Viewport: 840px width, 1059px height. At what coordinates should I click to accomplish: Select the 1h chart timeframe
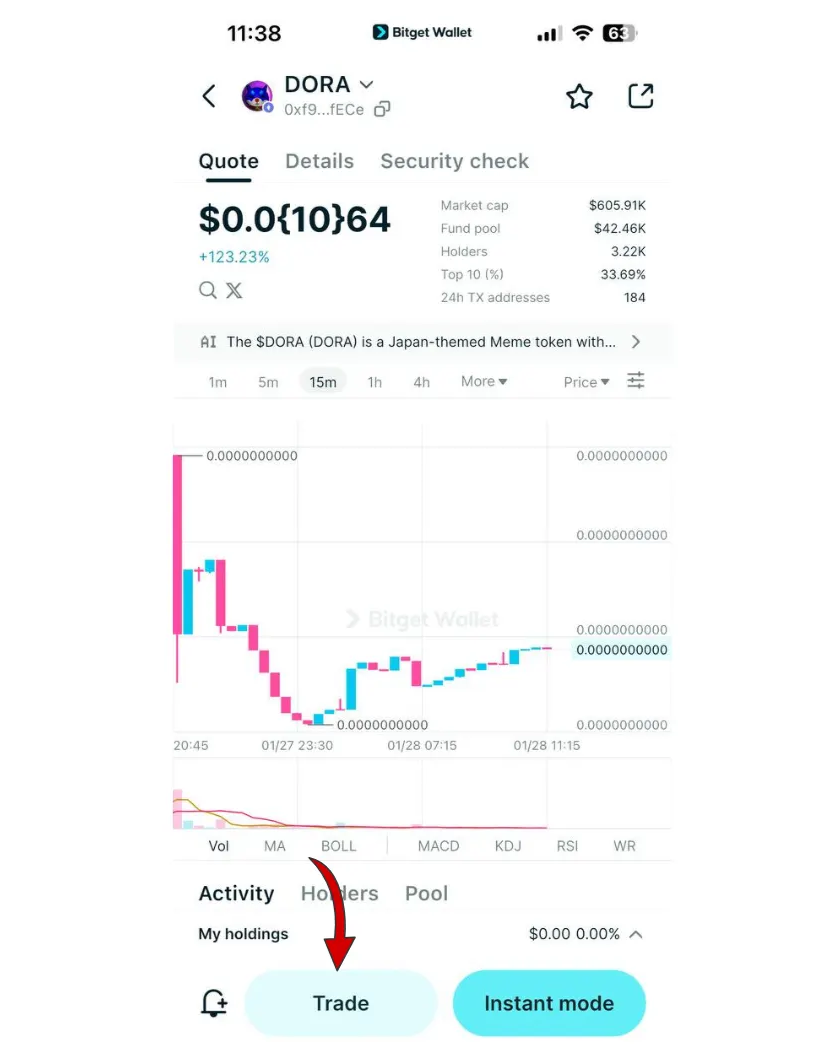[374, 381]
